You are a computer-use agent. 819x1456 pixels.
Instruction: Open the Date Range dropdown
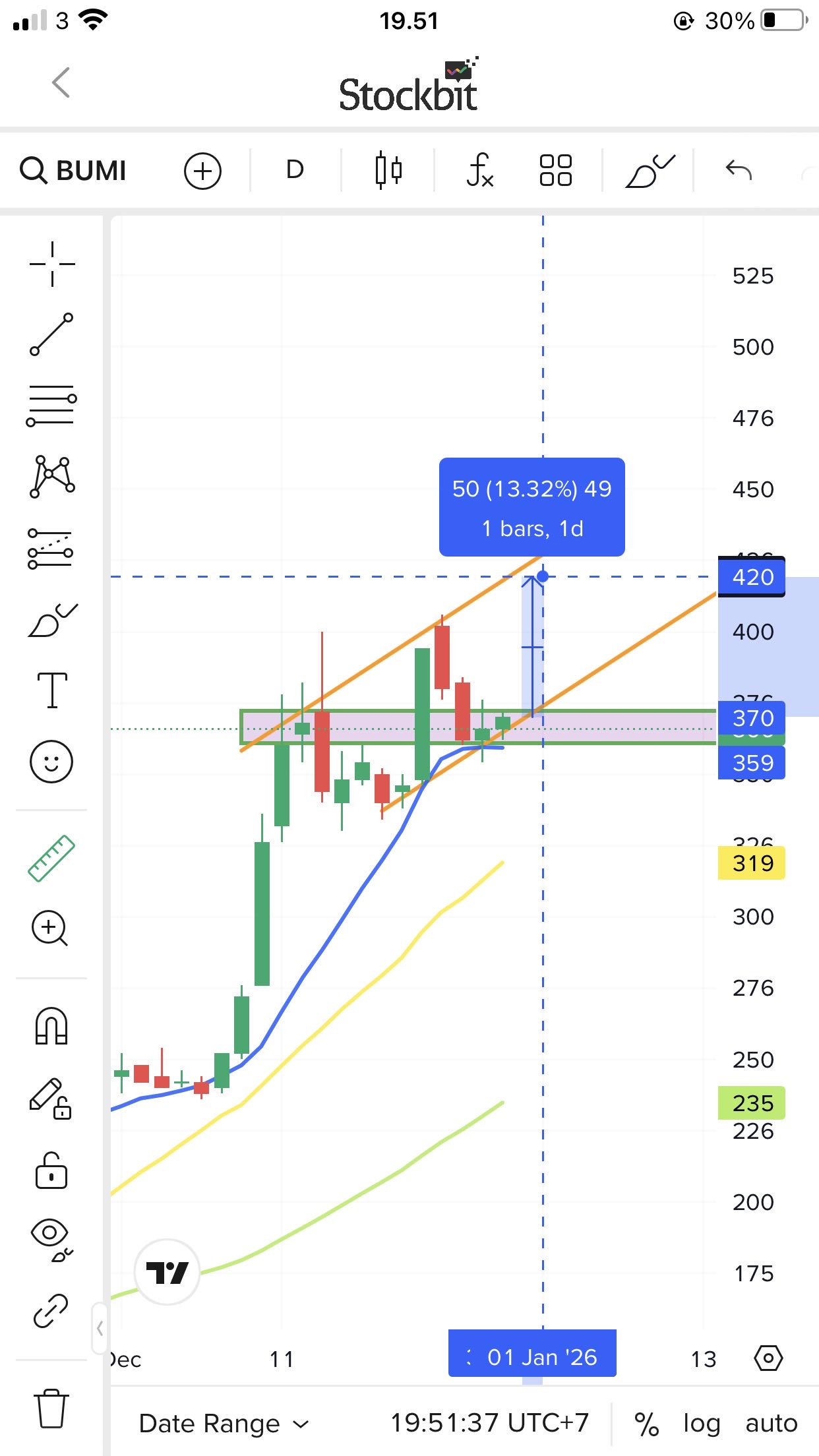(224, 1423)
